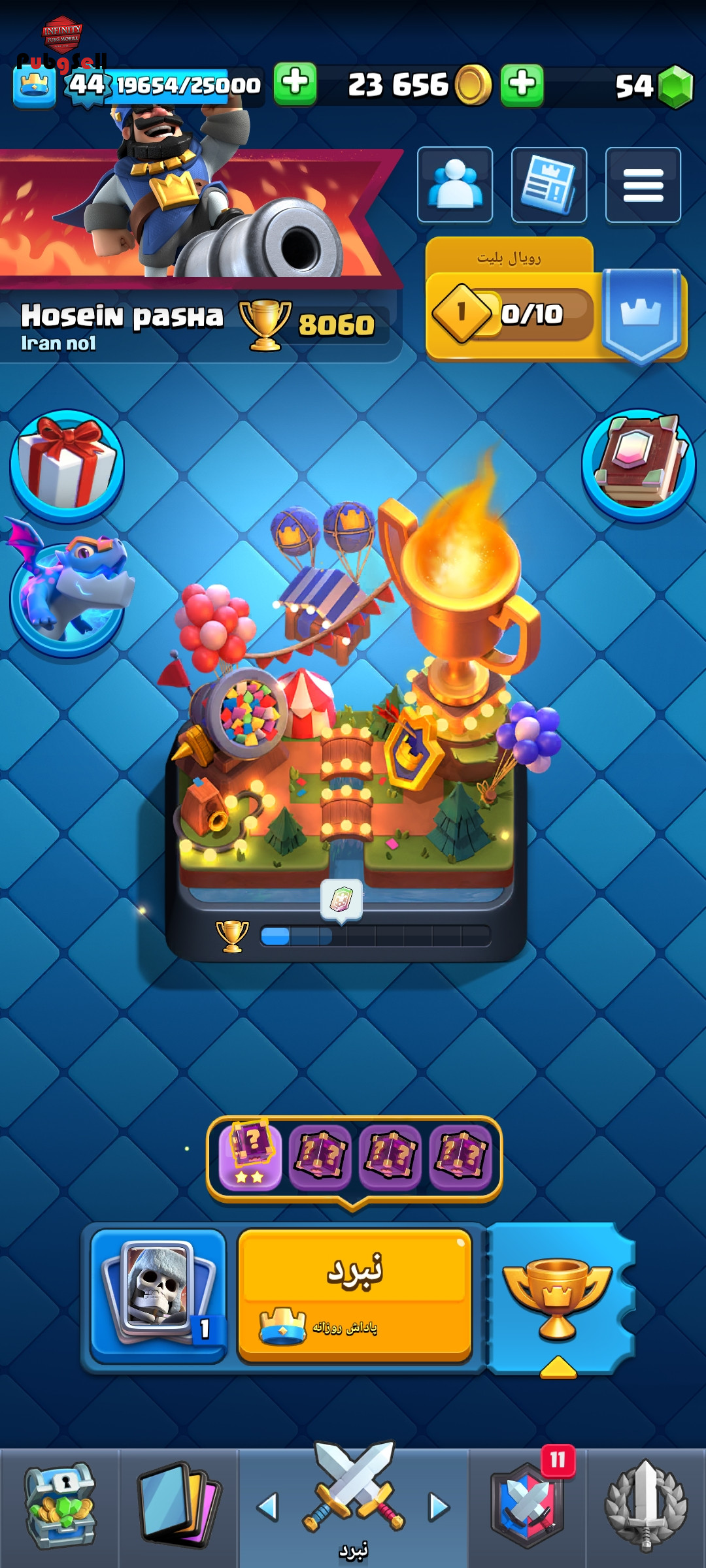Start a battle with the yellow button
706x1568 pixels.
[355, 1295]
